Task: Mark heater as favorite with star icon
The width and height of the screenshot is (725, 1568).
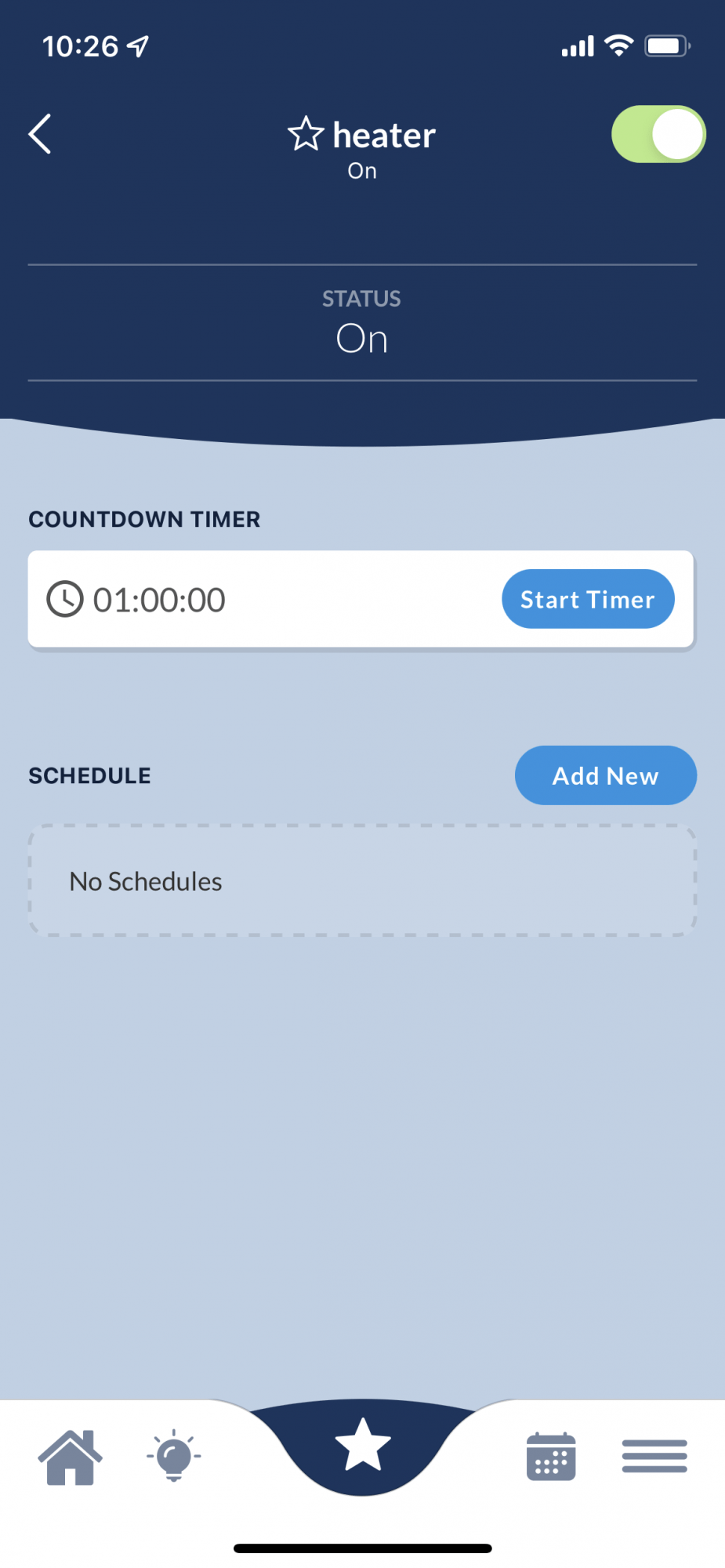Action: click(x=305, y=134)
